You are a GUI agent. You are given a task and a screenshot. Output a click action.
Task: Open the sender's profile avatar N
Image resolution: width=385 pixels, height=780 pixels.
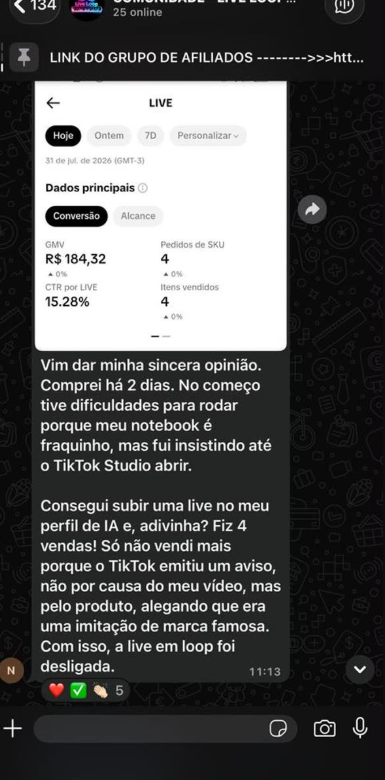11,670
